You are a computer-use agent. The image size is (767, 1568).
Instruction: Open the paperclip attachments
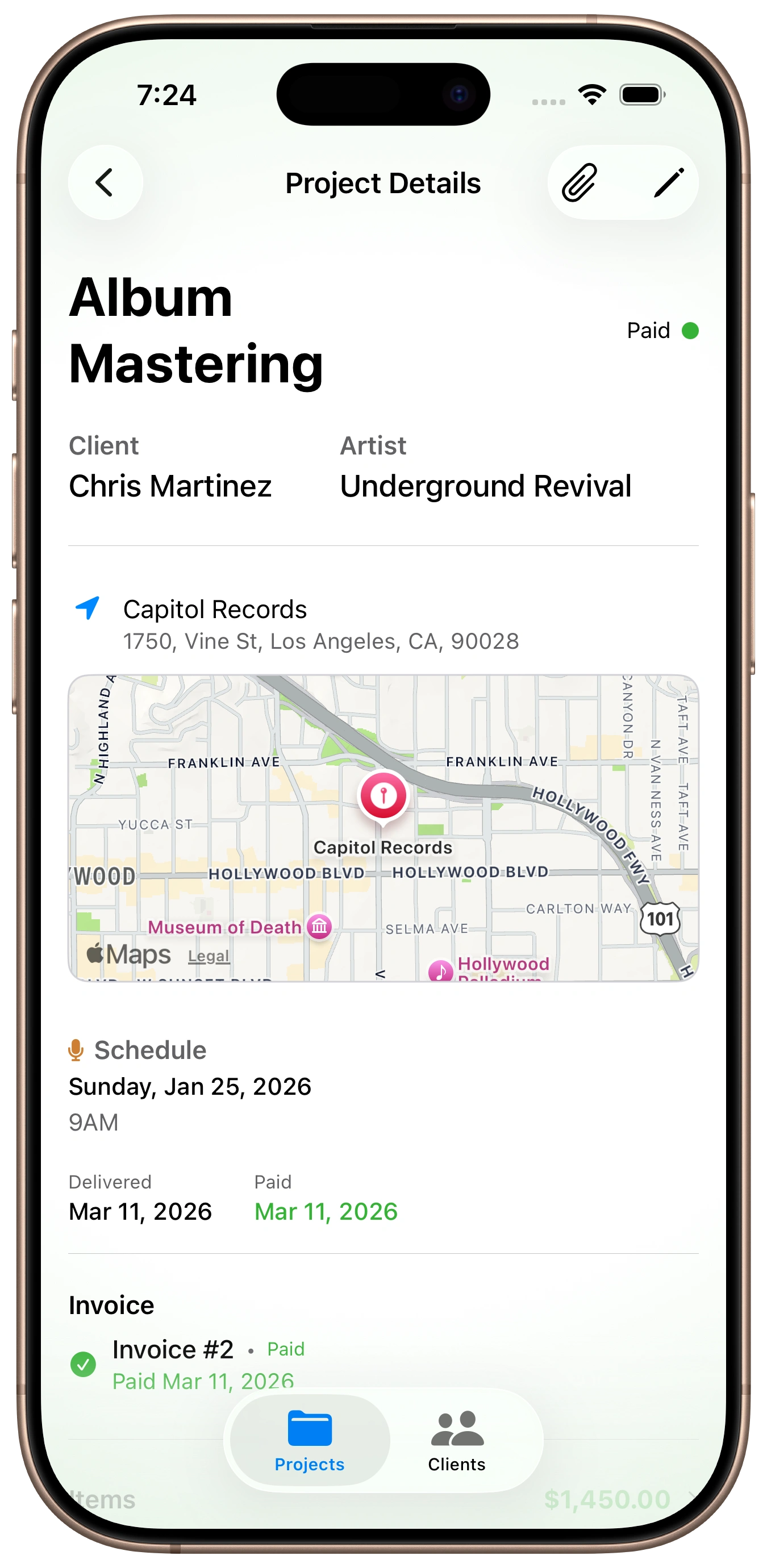[x=579, y=182]
